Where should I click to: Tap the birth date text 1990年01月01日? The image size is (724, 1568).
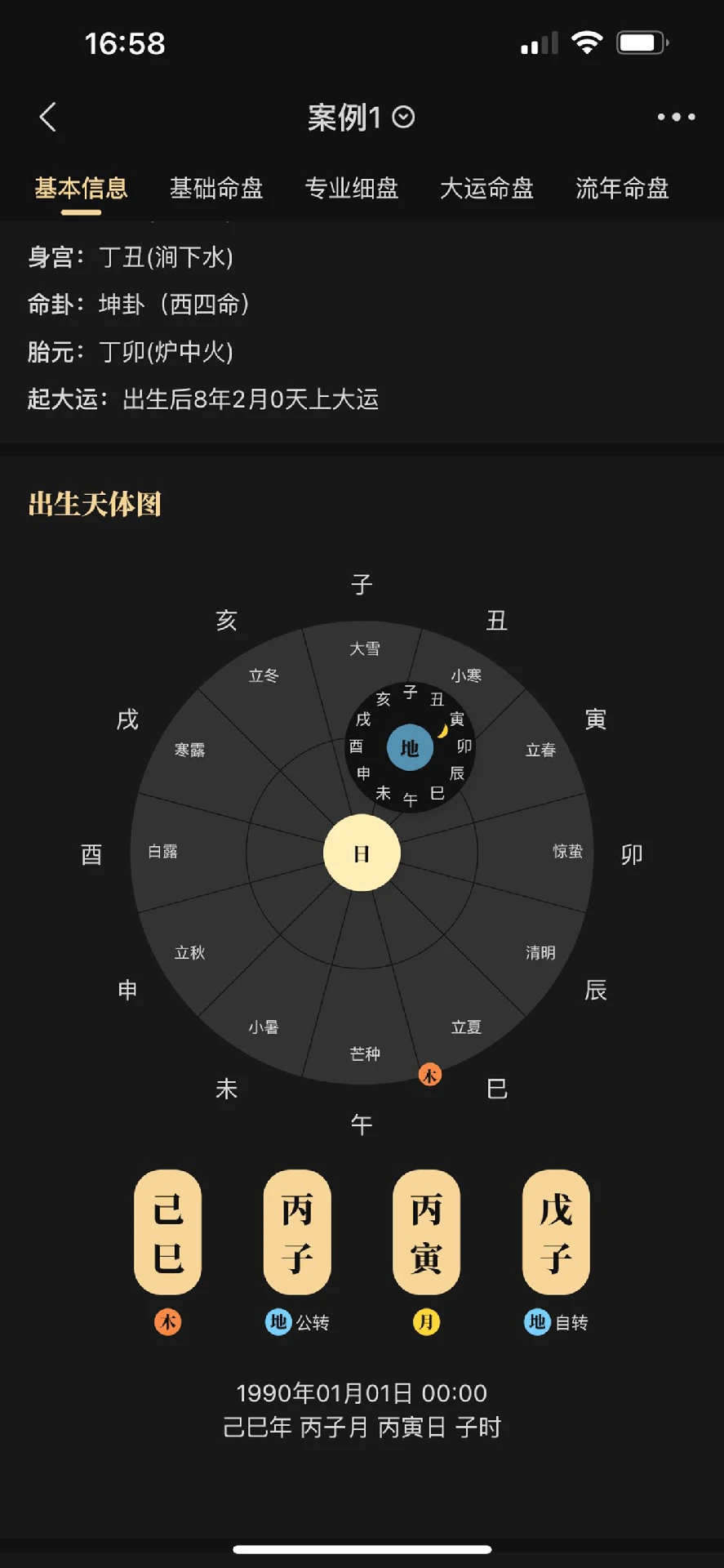pyautogui.click(x=362, y=1393)
